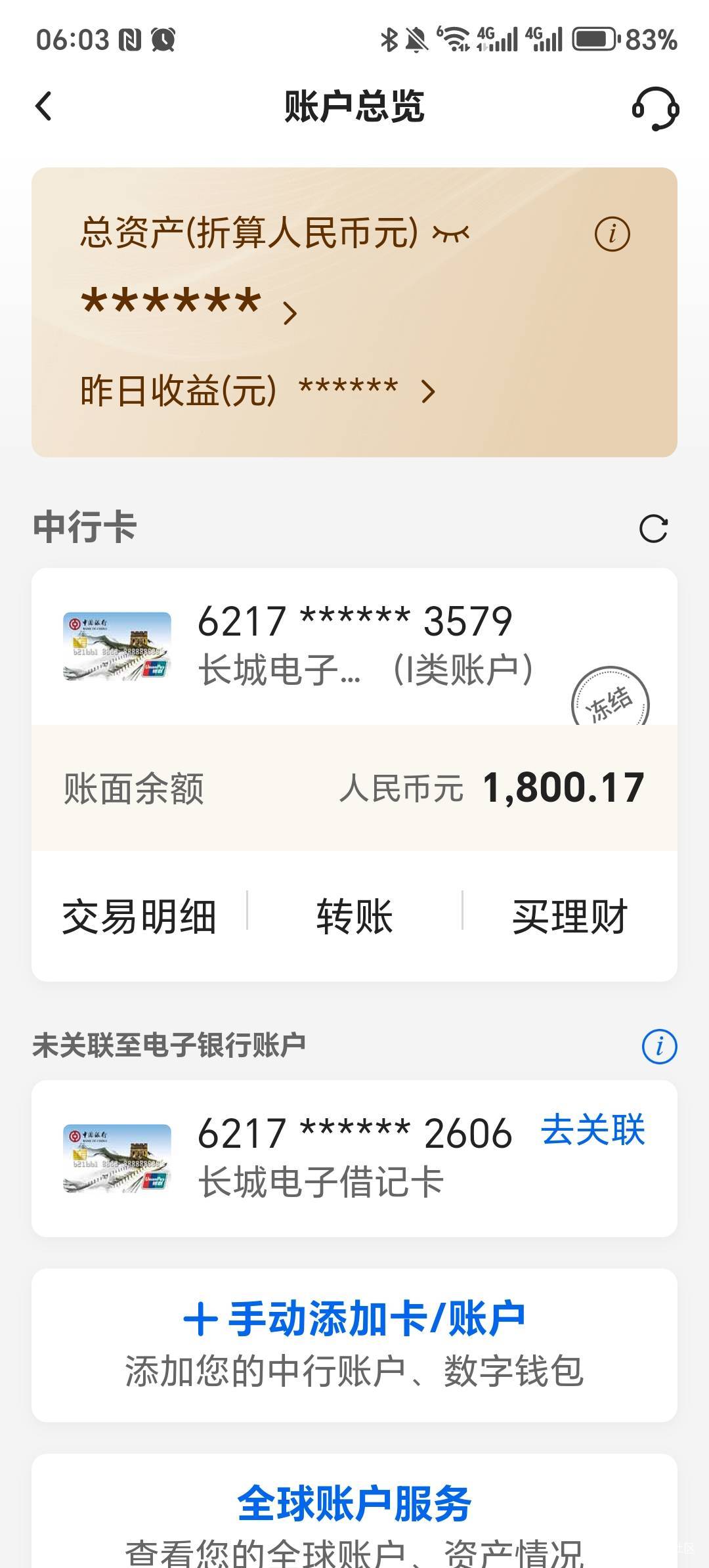Screen dimensions: 709x1568
Task: Open total assets info icon
Action: tap(612, 234)
